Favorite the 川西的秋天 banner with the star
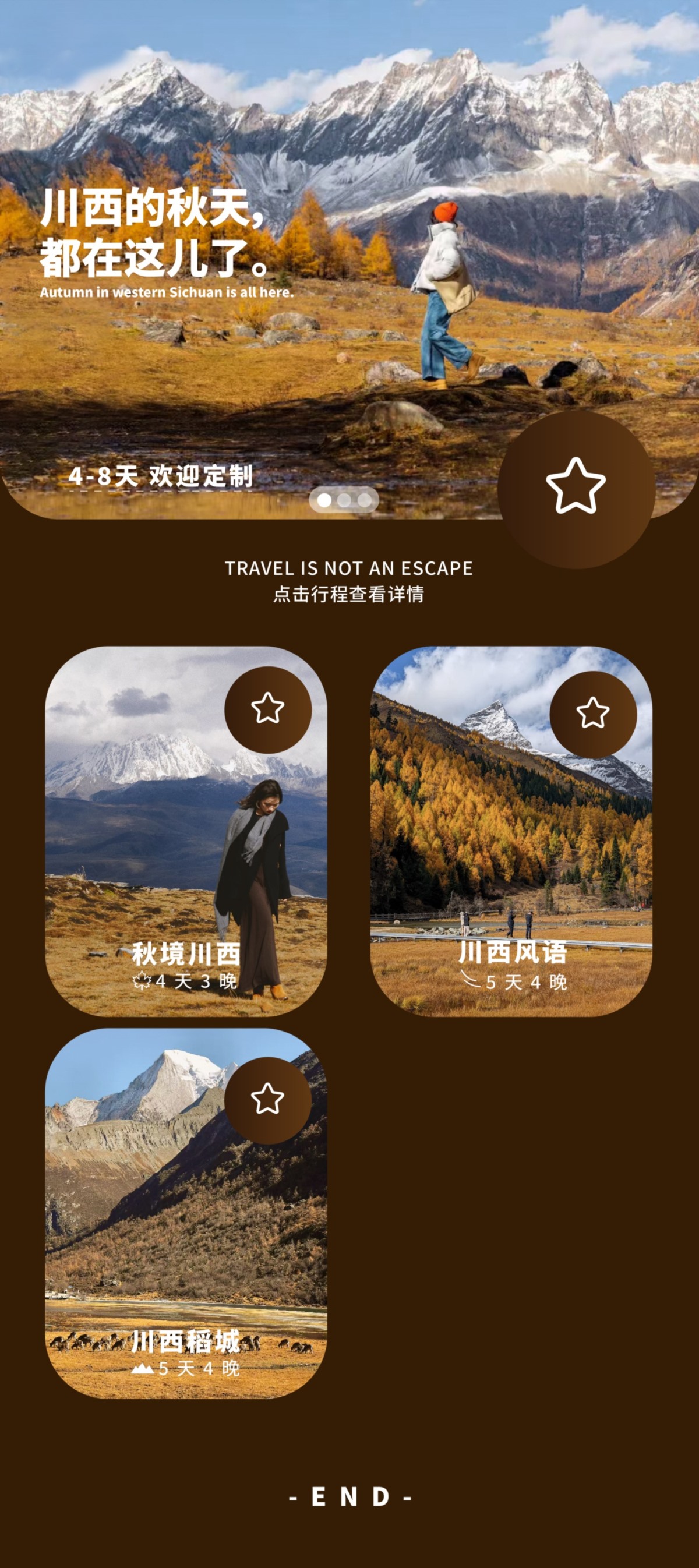This screenshot has width=699, height=1568. coord(576,487)
